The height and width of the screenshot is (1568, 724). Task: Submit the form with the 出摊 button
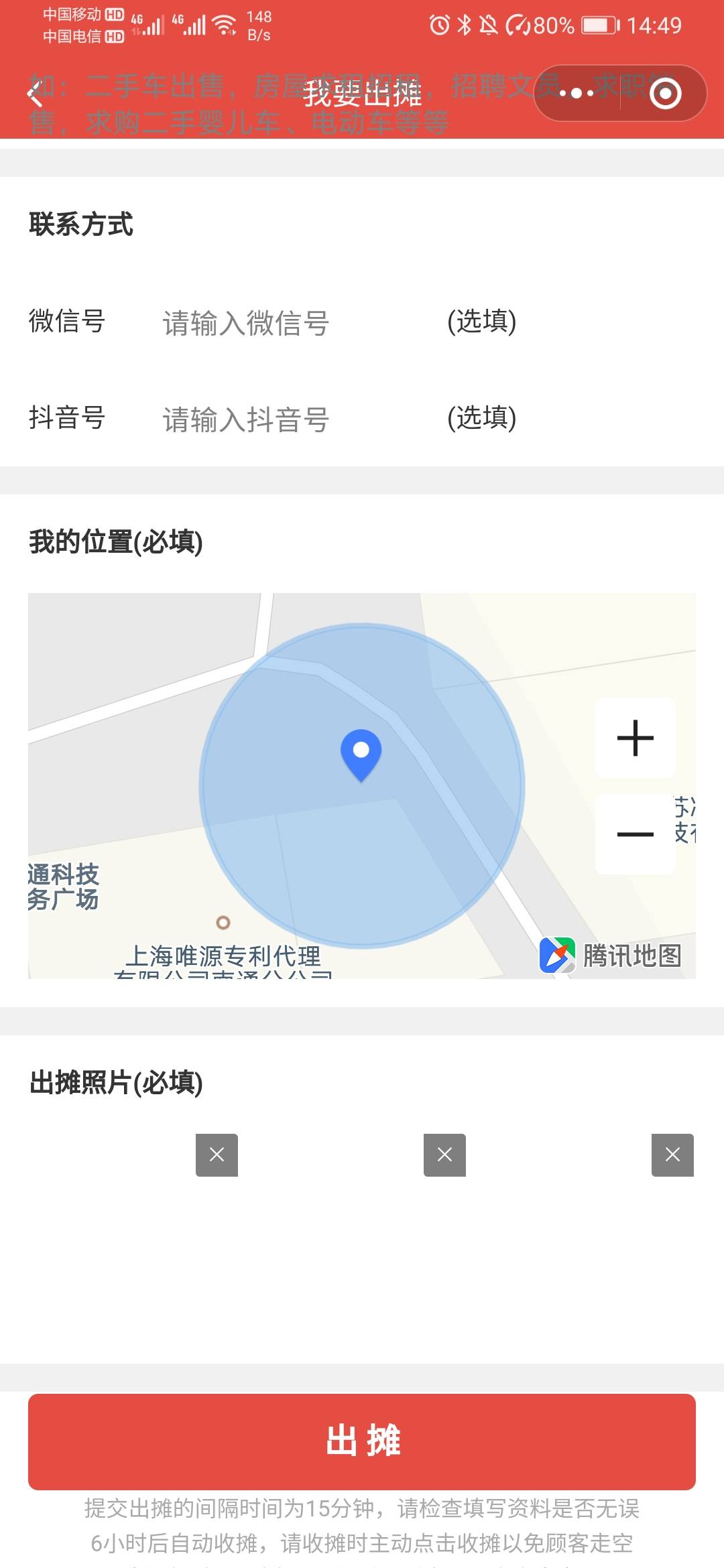[x=362, y=1441]
